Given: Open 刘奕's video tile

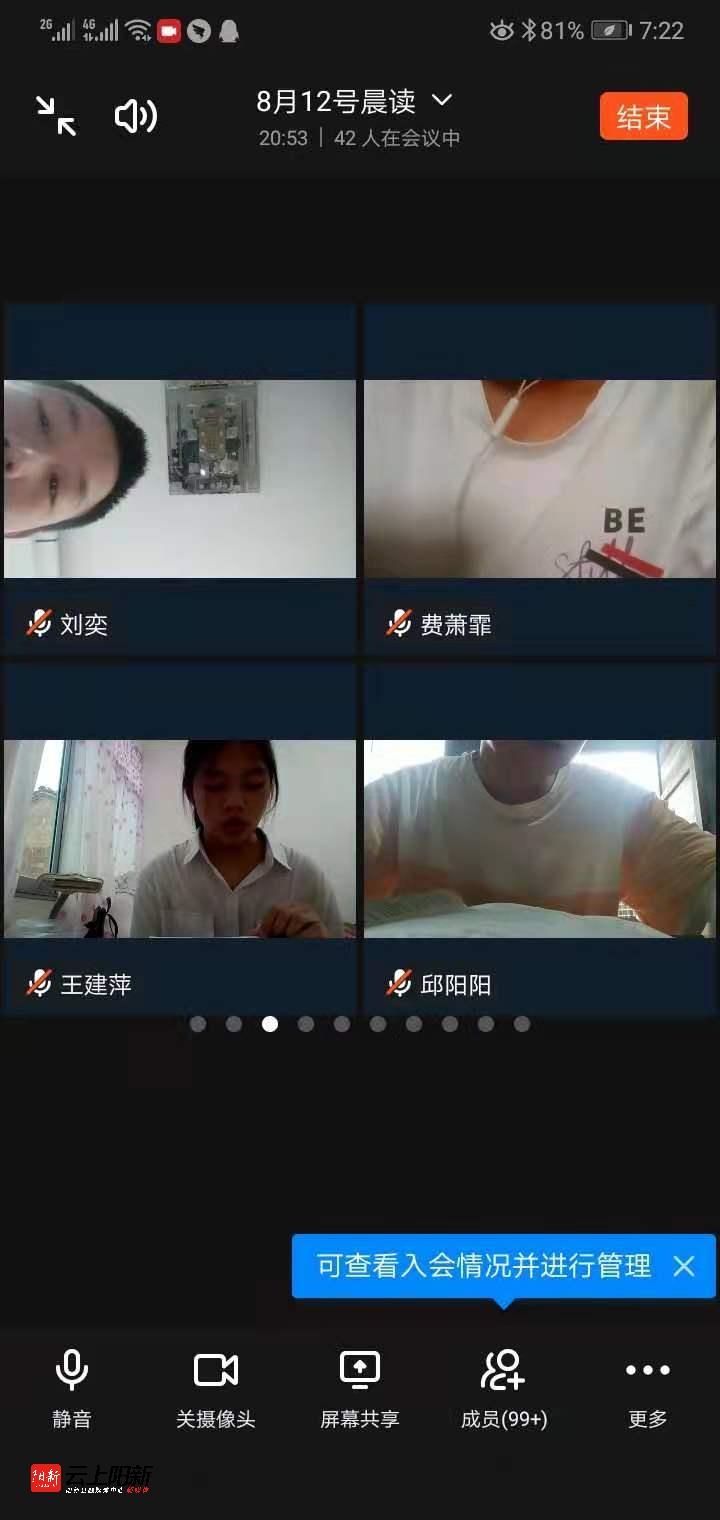Looking at the screenshot, I should coord(180,480).
